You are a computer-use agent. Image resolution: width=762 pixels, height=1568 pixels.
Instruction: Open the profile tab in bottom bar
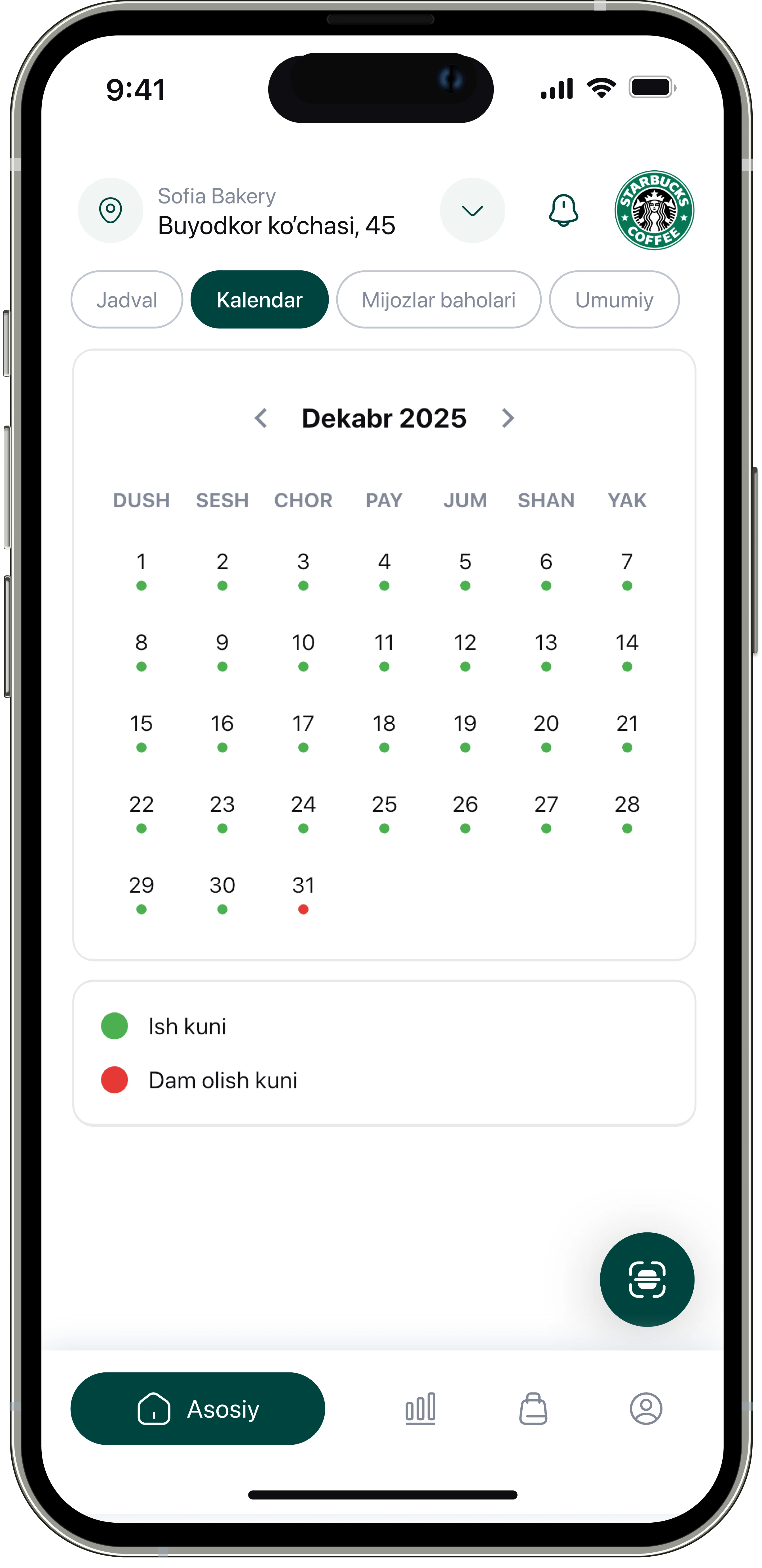646,1408
